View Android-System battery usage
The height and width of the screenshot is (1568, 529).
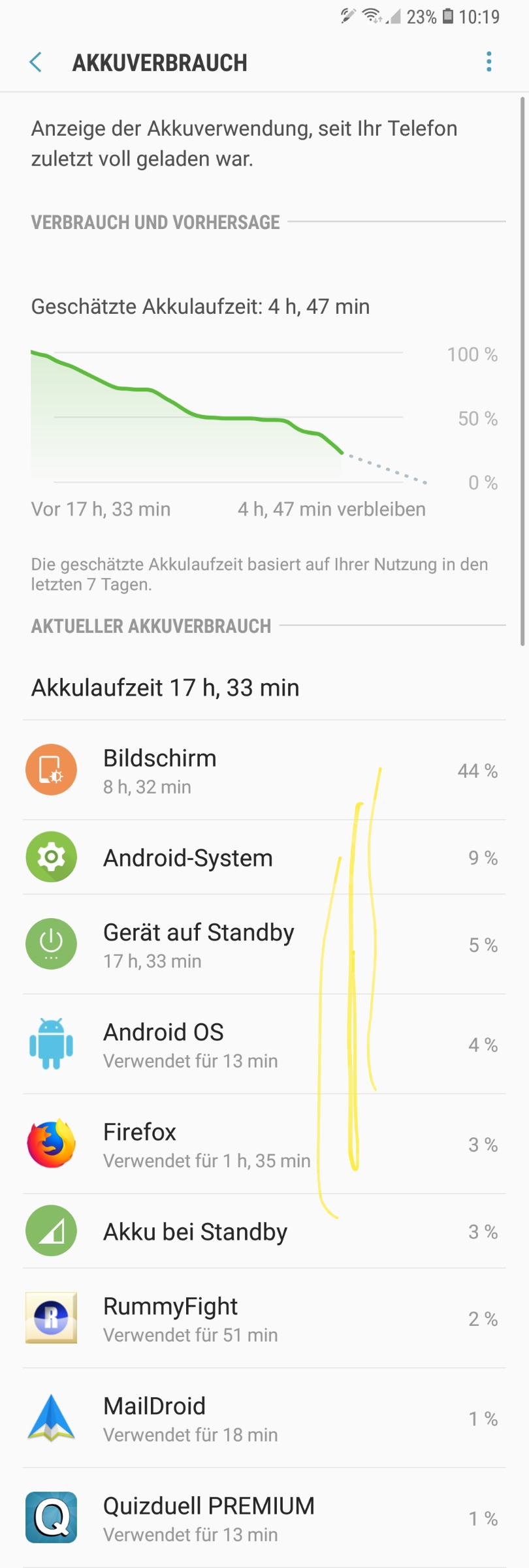261,857
